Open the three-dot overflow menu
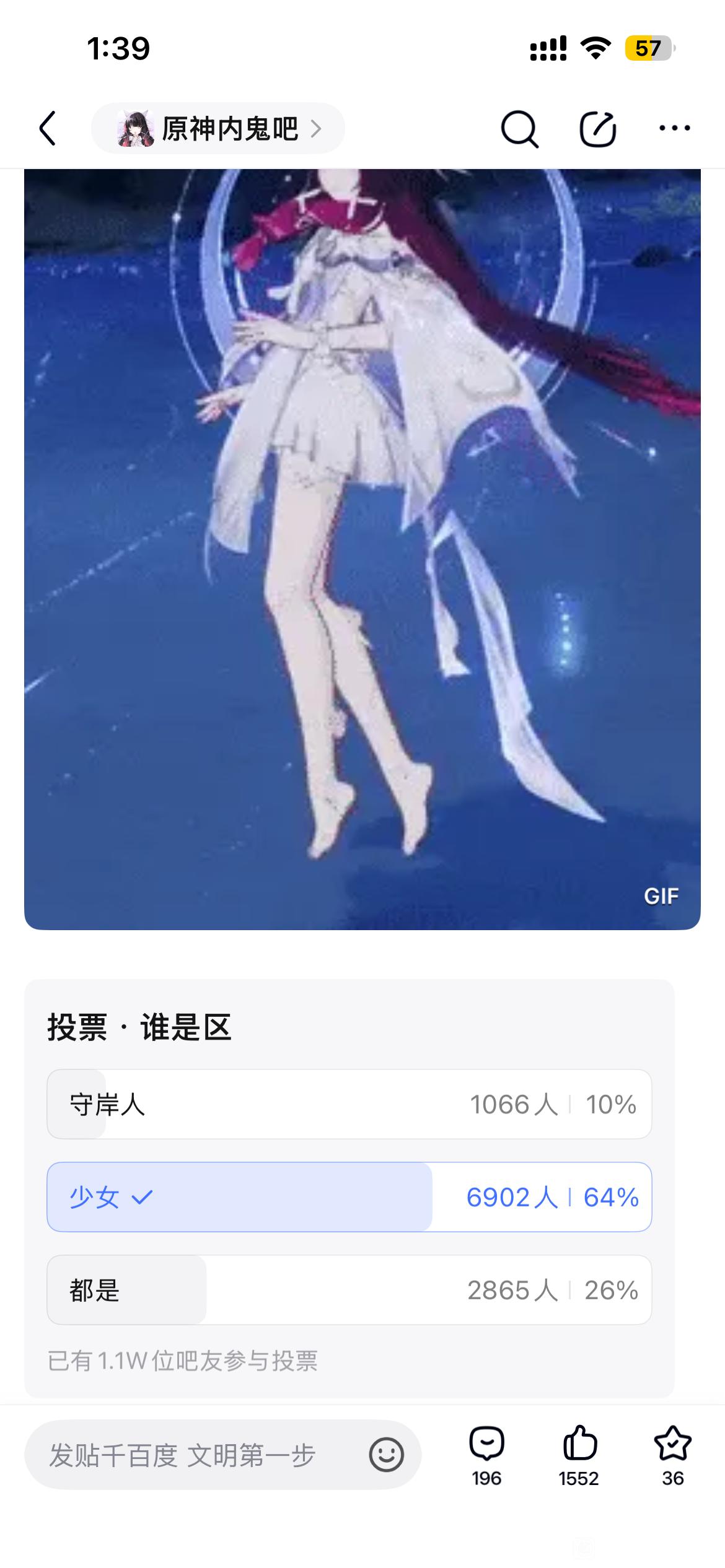 point(675,128)
